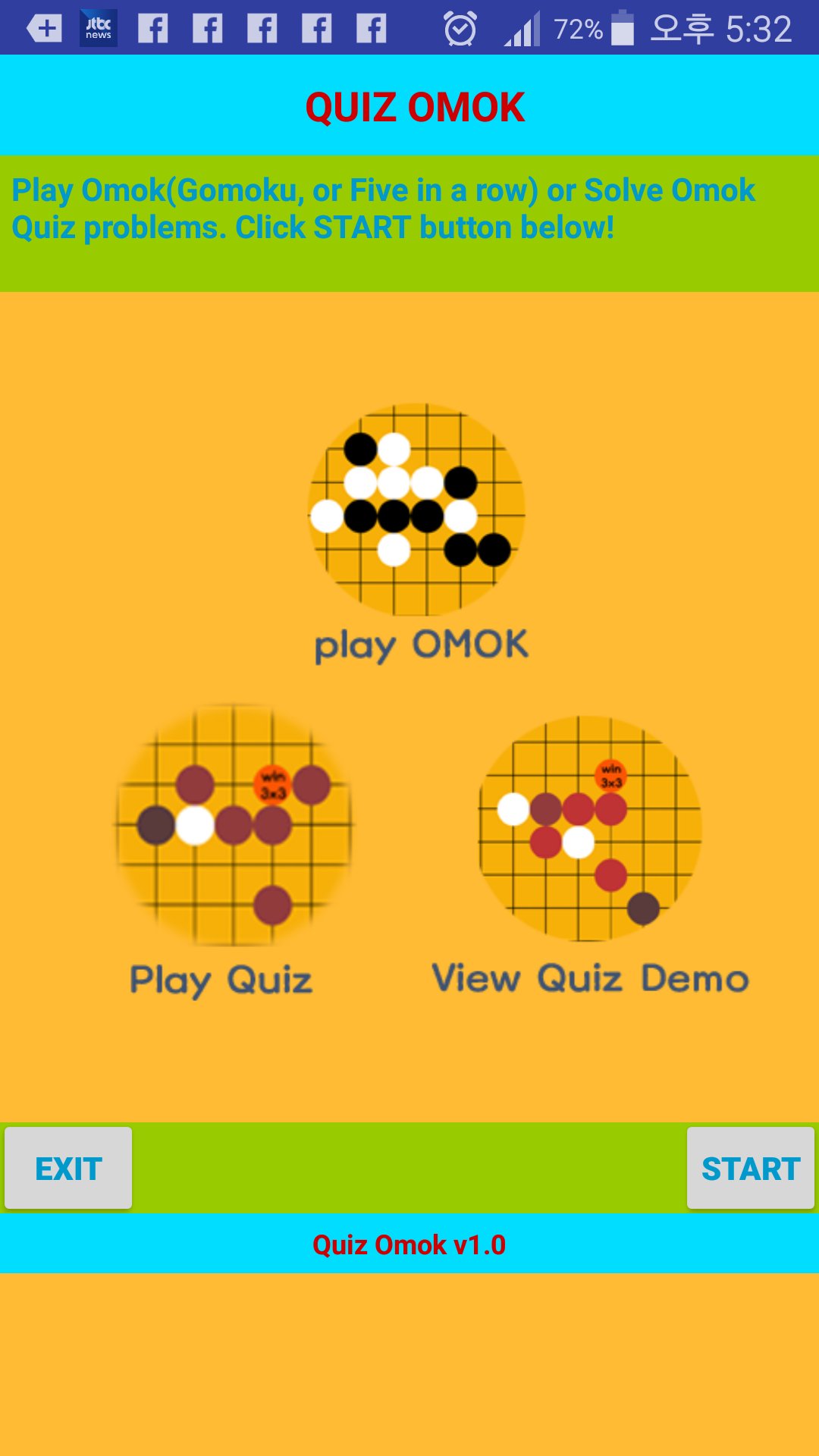Tap the play OMOK text label

click(x=421, y=645)
